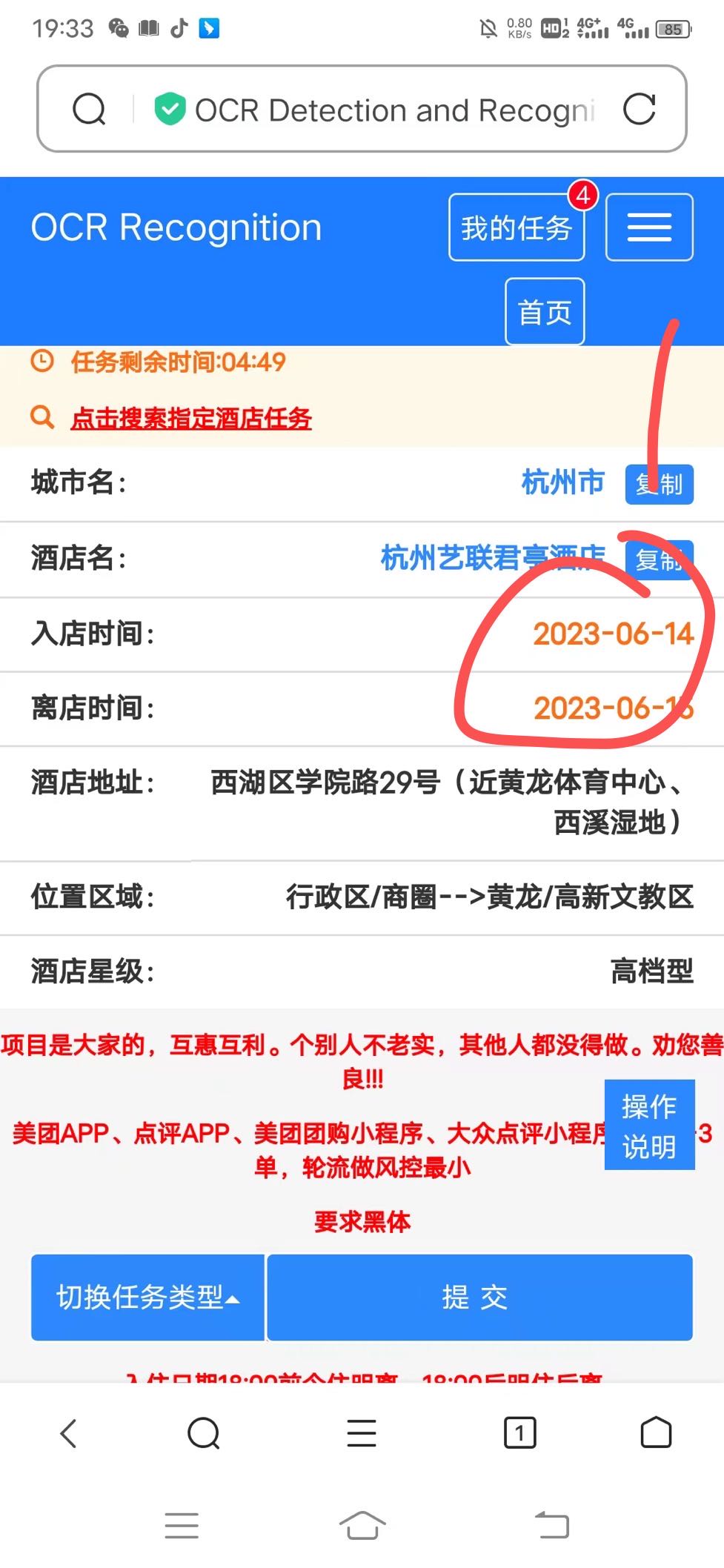
Task: Go back in browser toolbar
Action: point(68,1433)
